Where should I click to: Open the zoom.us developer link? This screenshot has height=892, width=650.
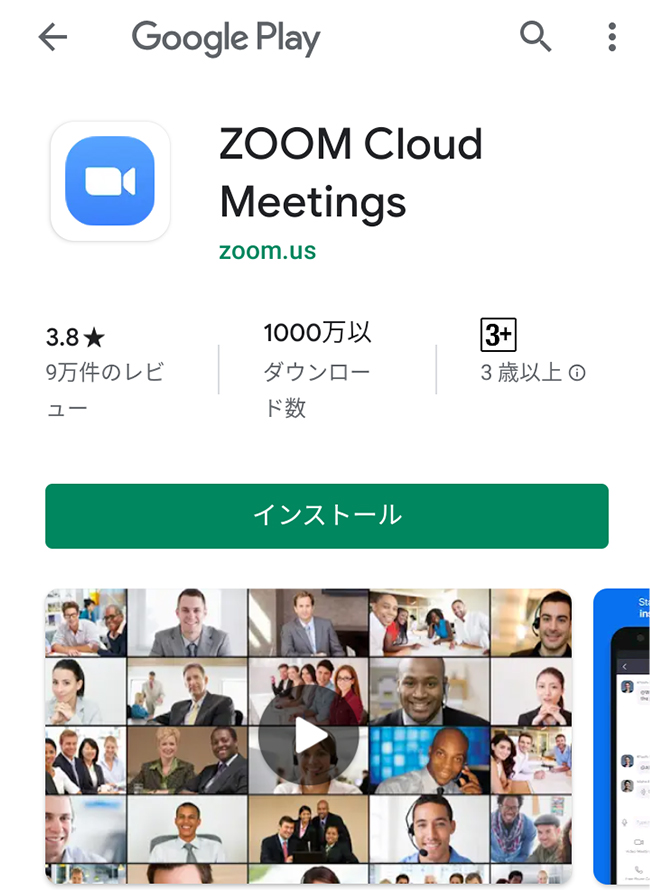(x=267, y=250)
